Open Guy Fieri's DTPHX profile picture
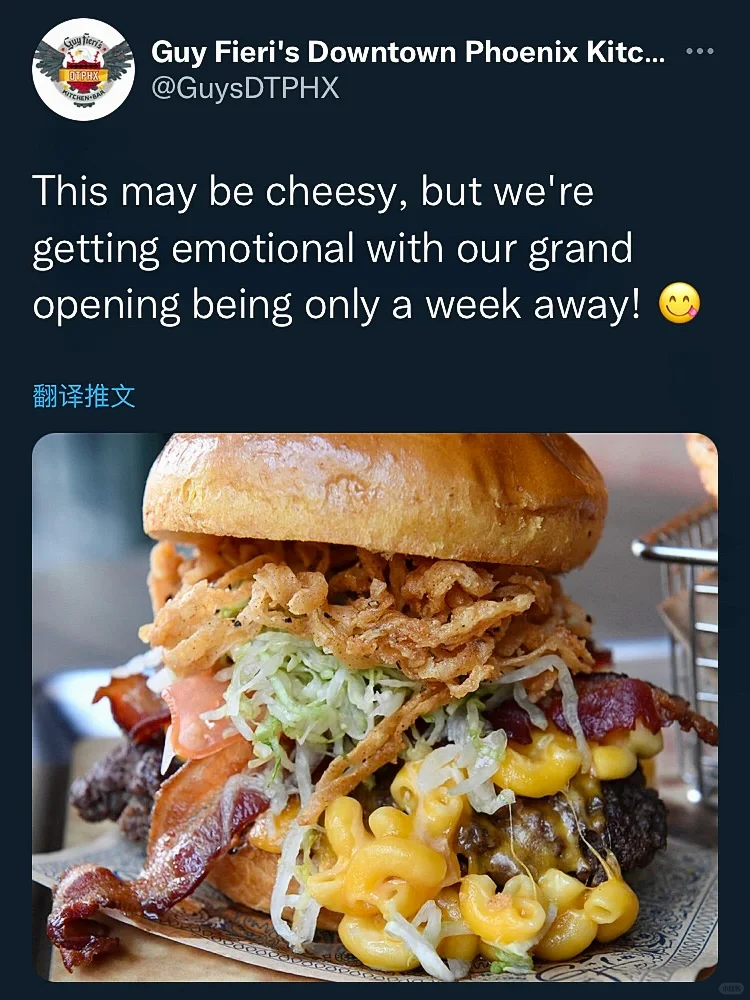Image resolution: width=750 pixels, height=1000 pixels. 83,70
